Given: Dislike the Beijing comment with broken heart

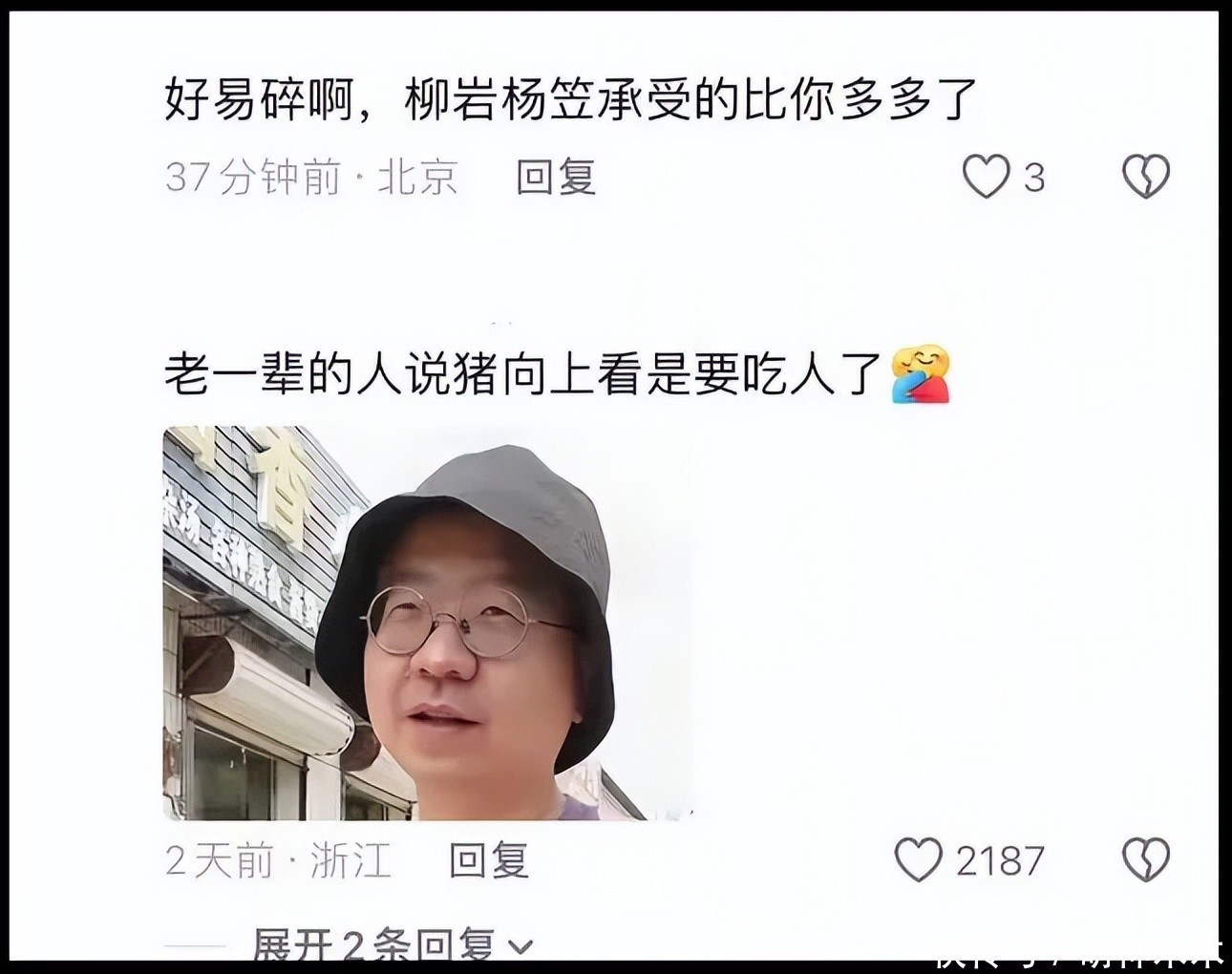Looking at the screenshot, I should pyautogui.click(x=1145, y=177).
